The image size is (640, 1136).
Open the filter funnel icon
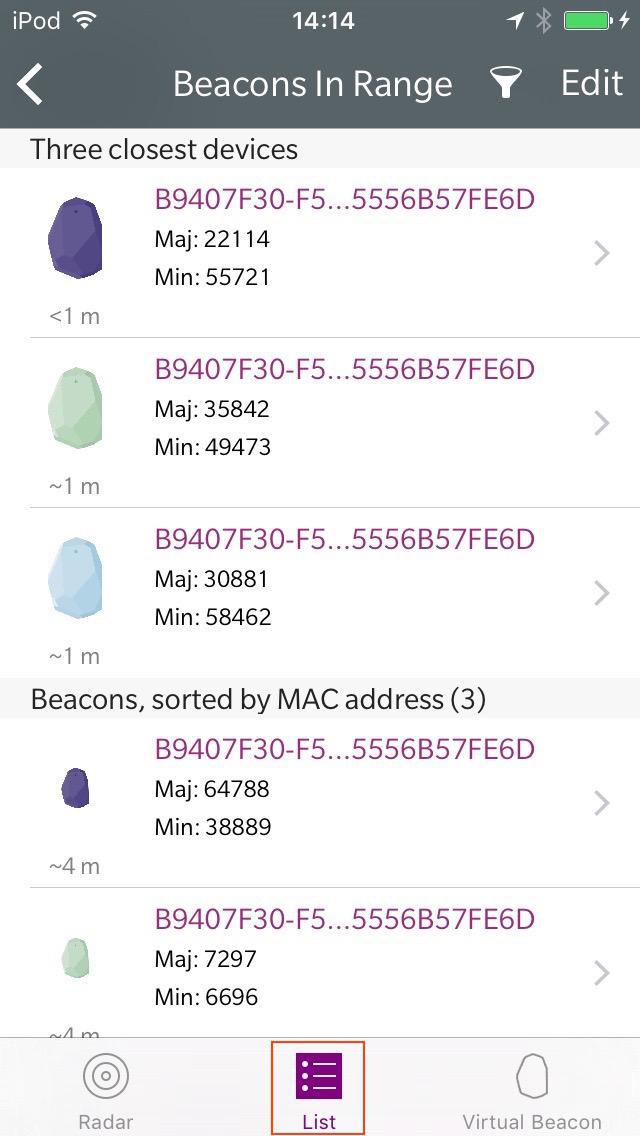pyautogui.click(x=506, y=85)
